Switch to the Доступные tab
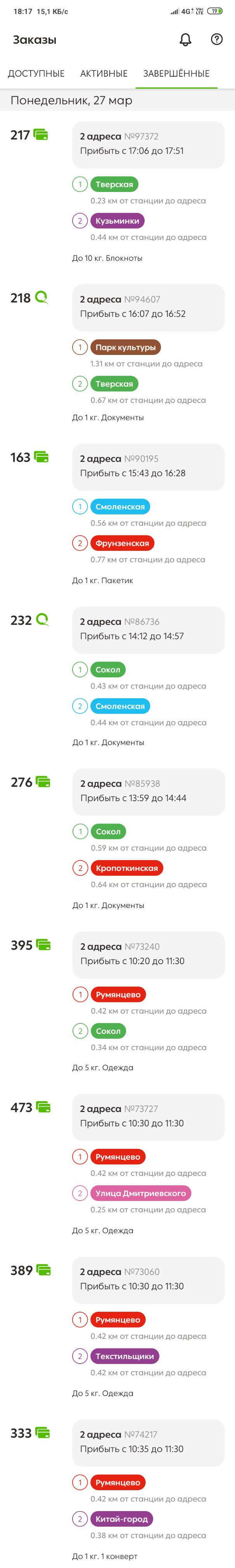 click(36, 74)
